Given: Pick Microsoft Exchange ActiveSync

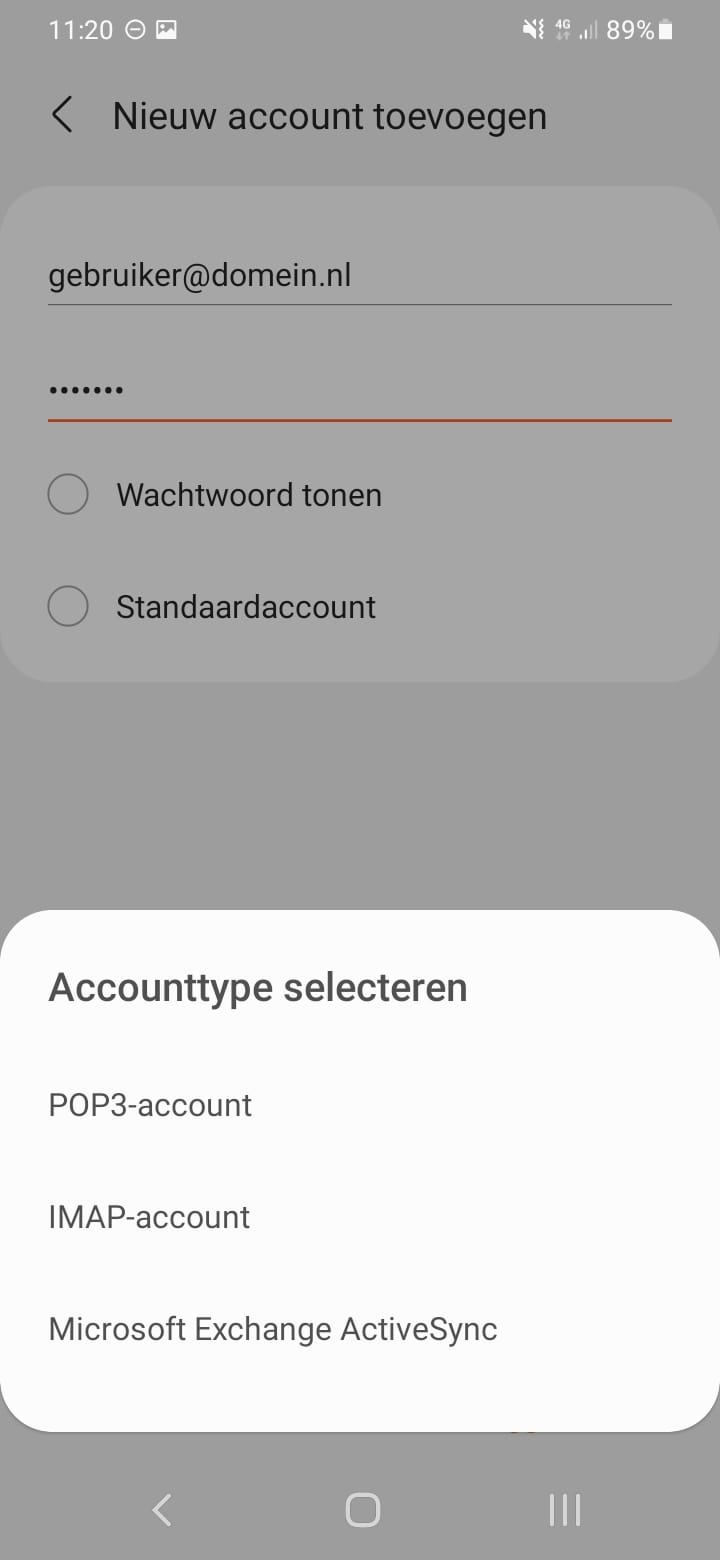Looking at the screenshot, I should click(359, 1329).
